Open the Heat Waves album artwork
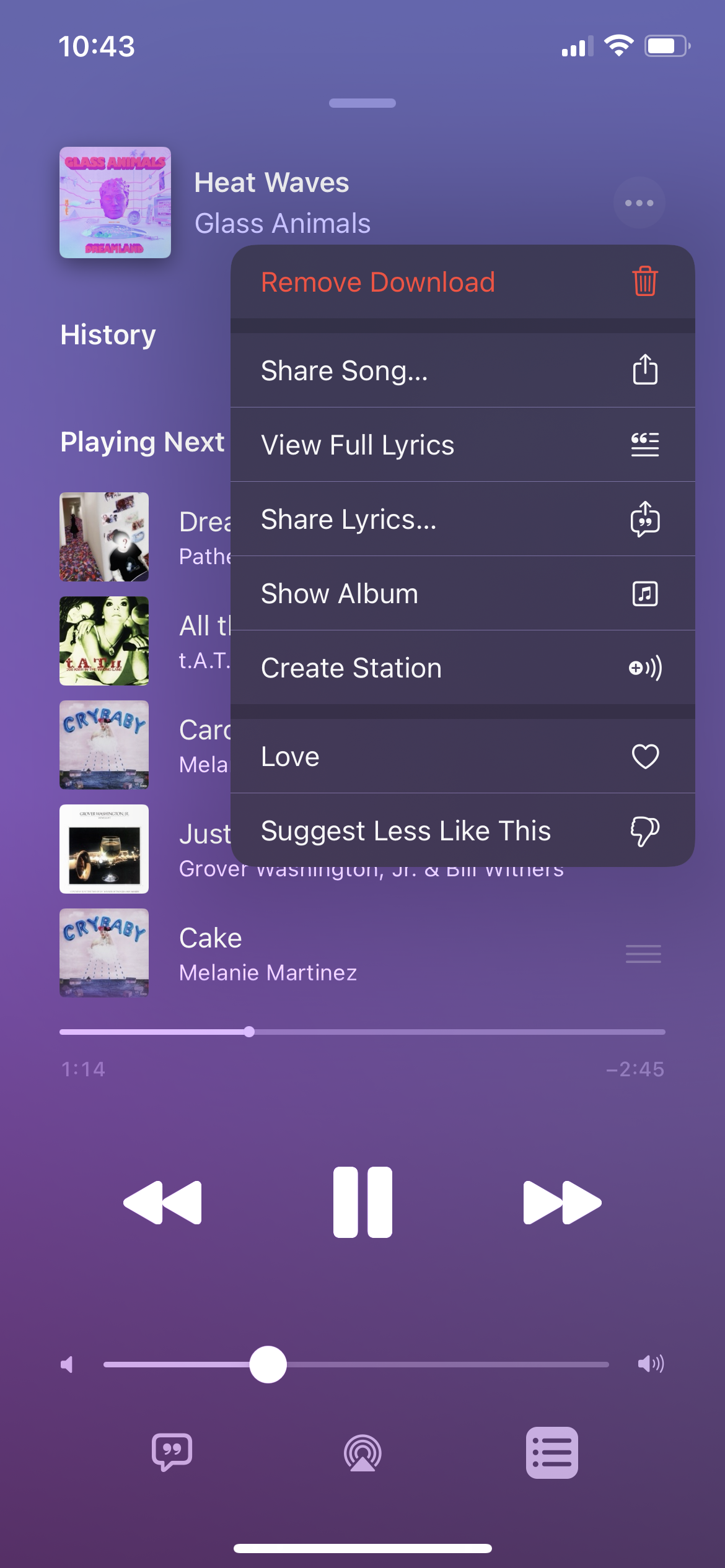The image size is (725, 1568). point(115,203)
